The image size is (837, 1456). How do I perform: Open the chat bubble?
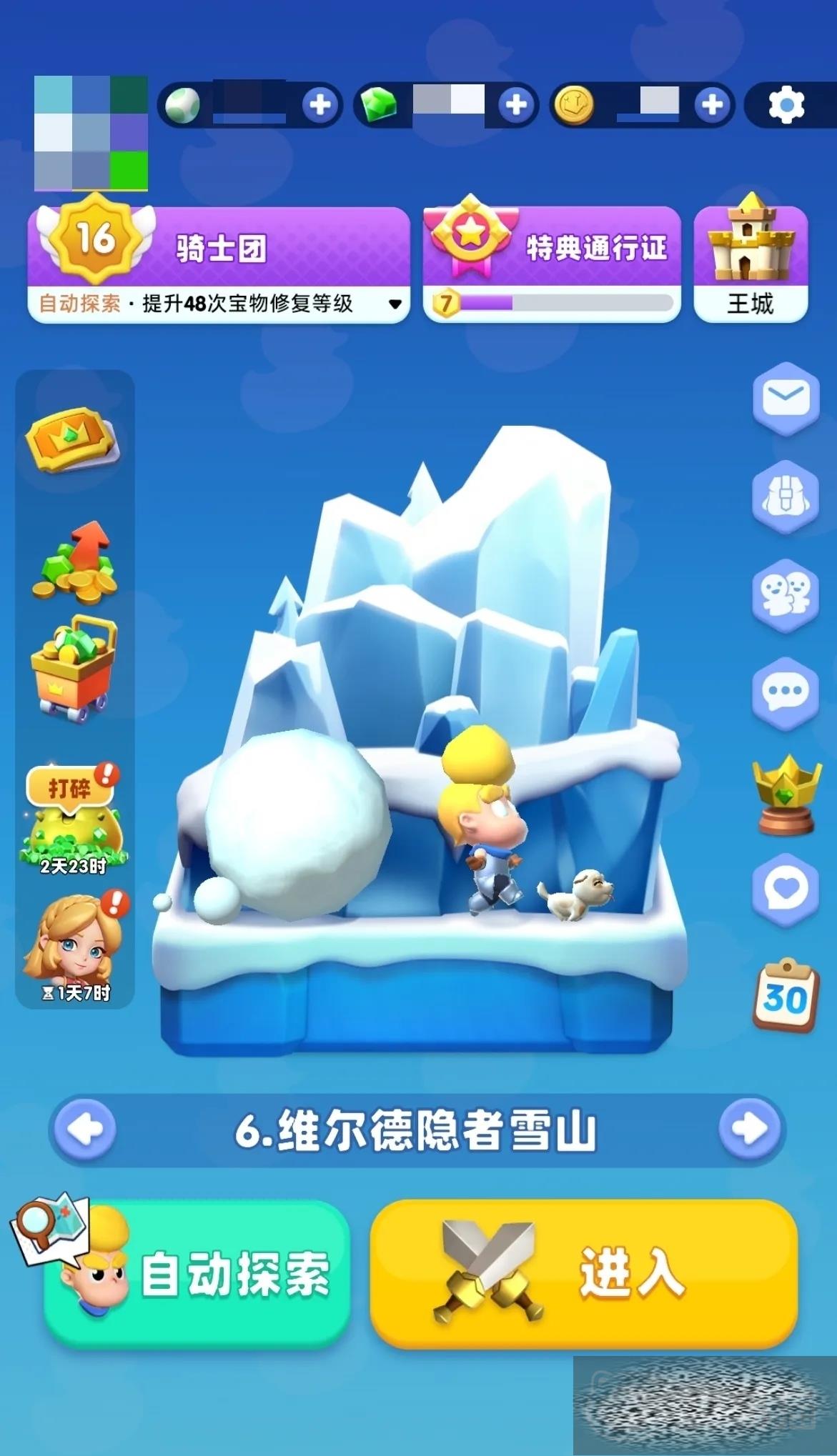point(786,692)
